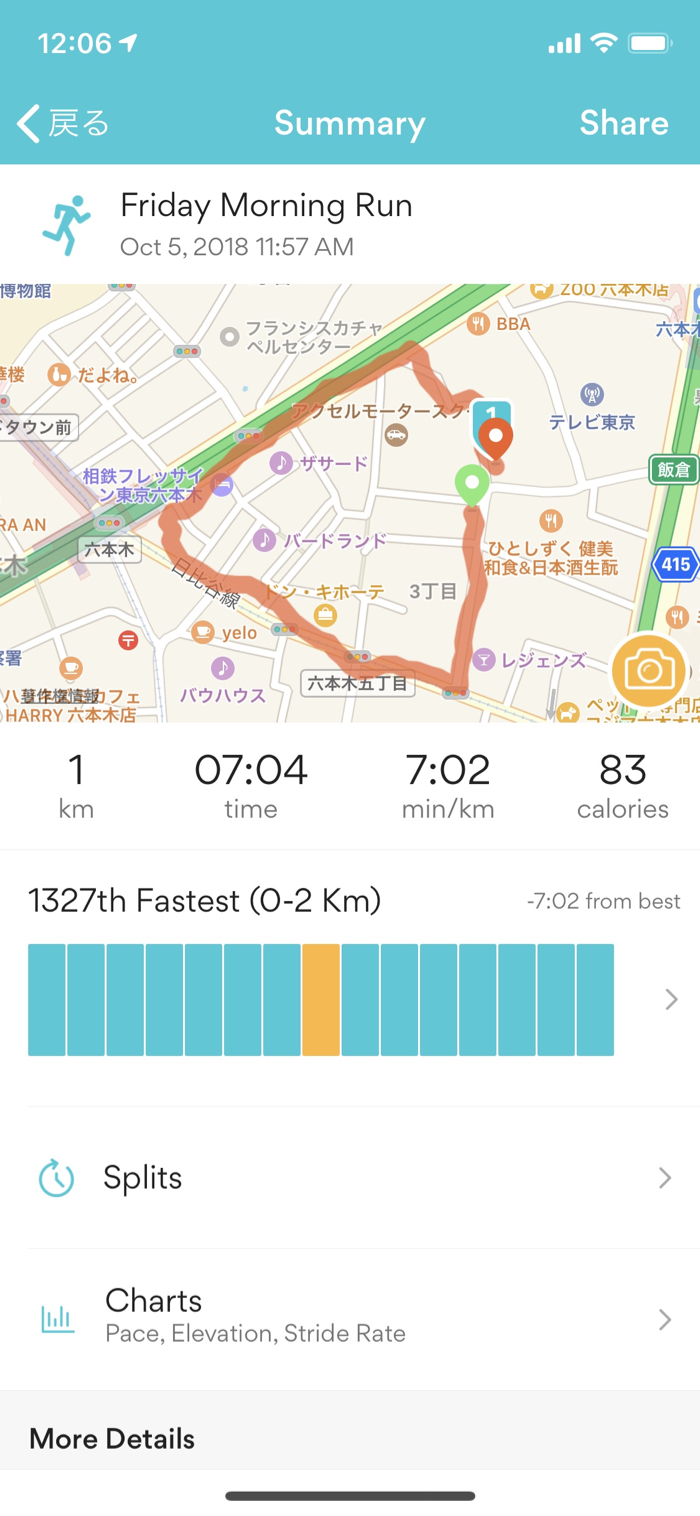Open the Splits details
700x1516 pixels.
(350, 1178)
